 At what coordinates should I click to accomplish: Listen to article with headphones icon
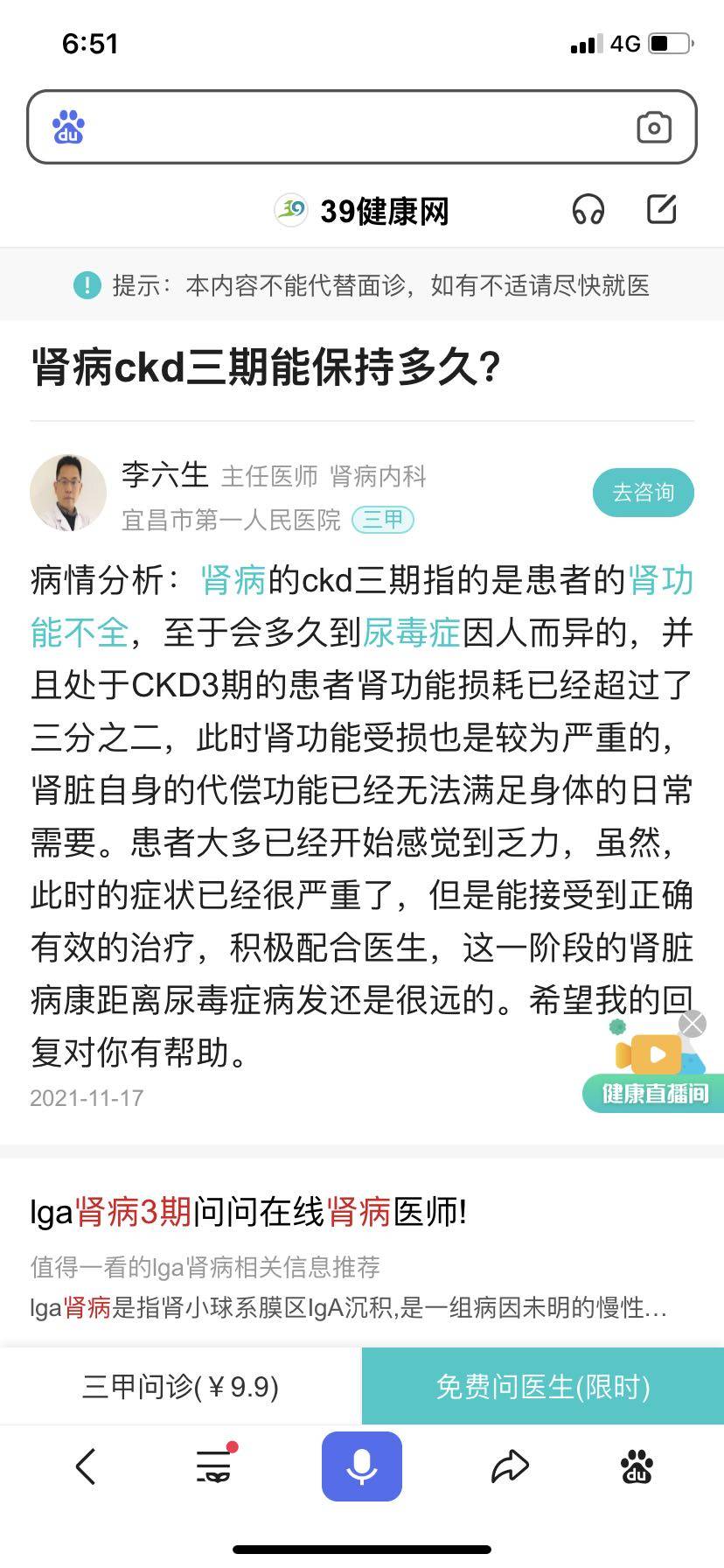tap(588, 210)
